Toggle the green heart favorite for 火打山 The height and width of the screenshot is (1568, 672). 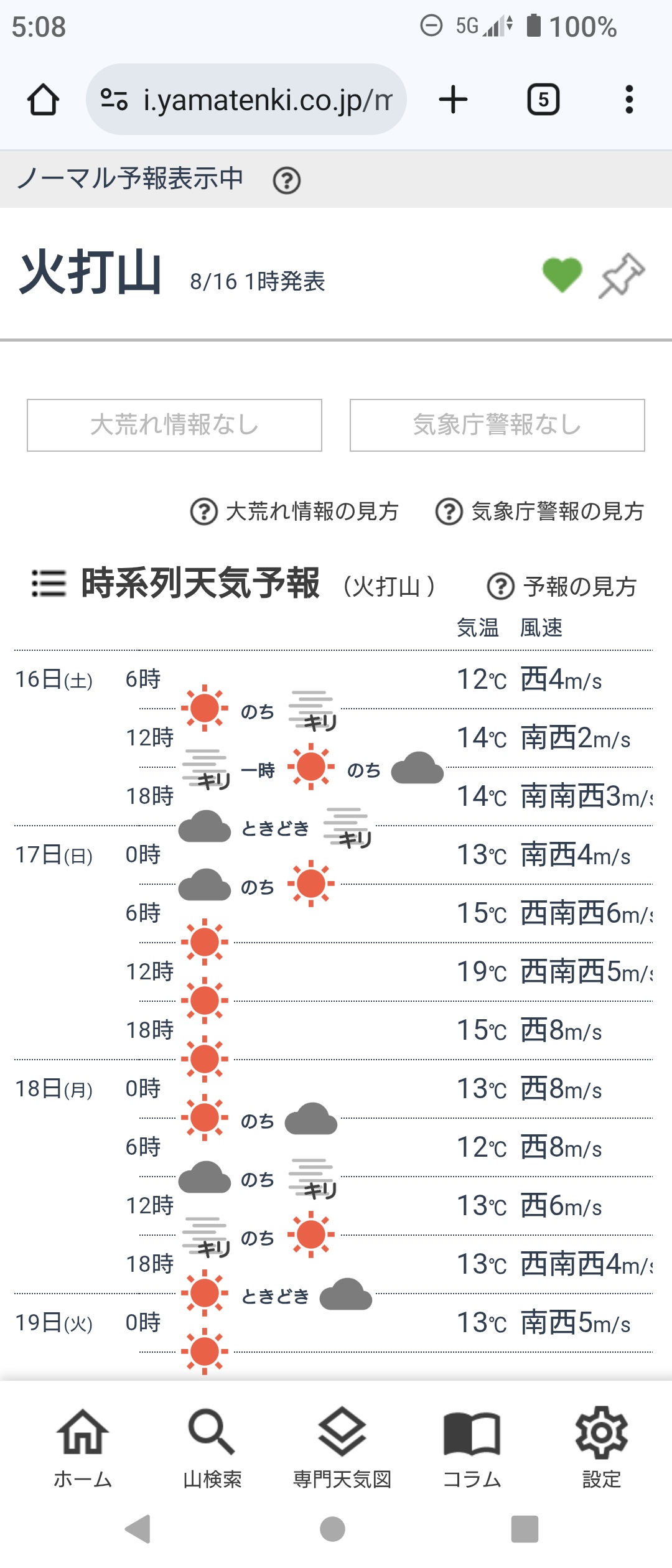[x=562, y=274]
